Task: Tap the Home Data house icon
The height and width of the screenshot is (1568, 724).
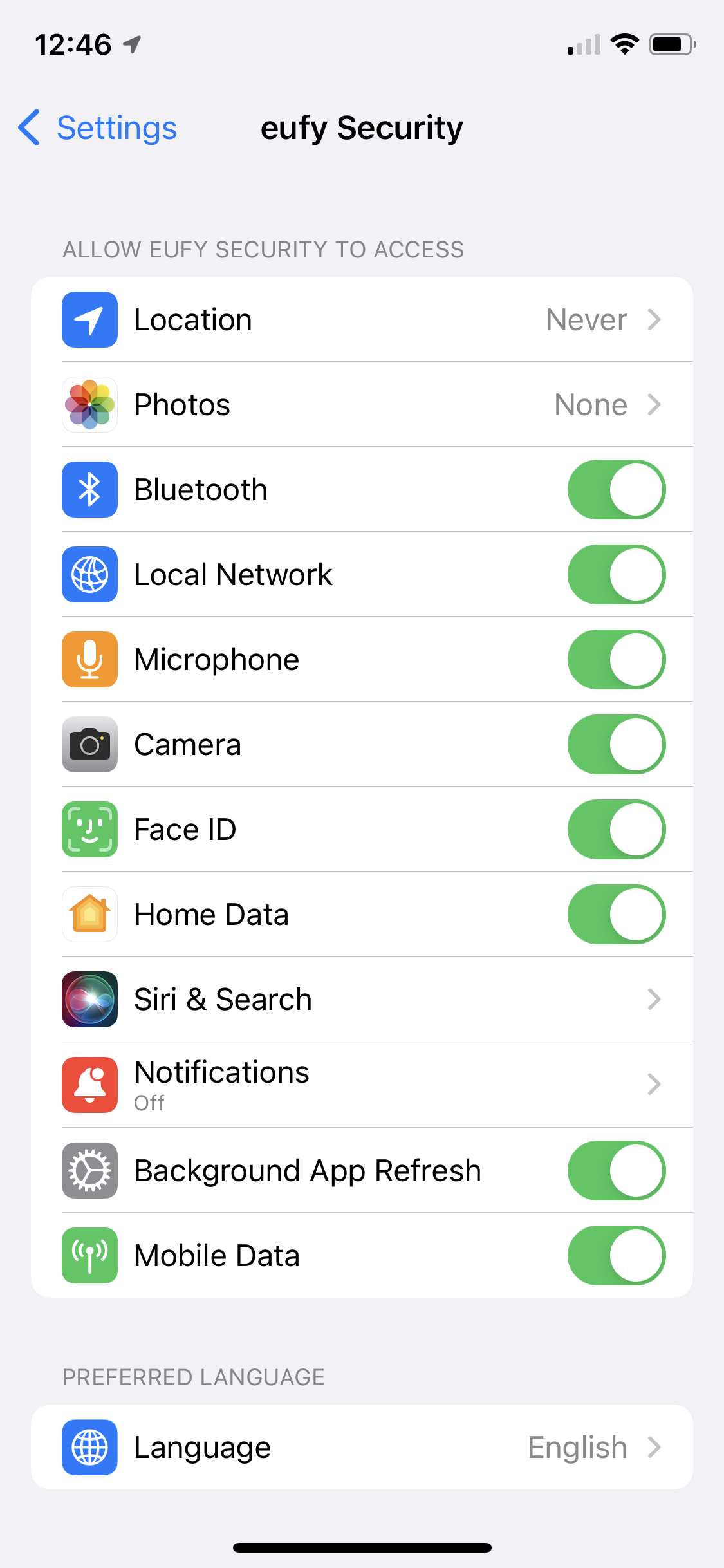Action: [89, 914]
